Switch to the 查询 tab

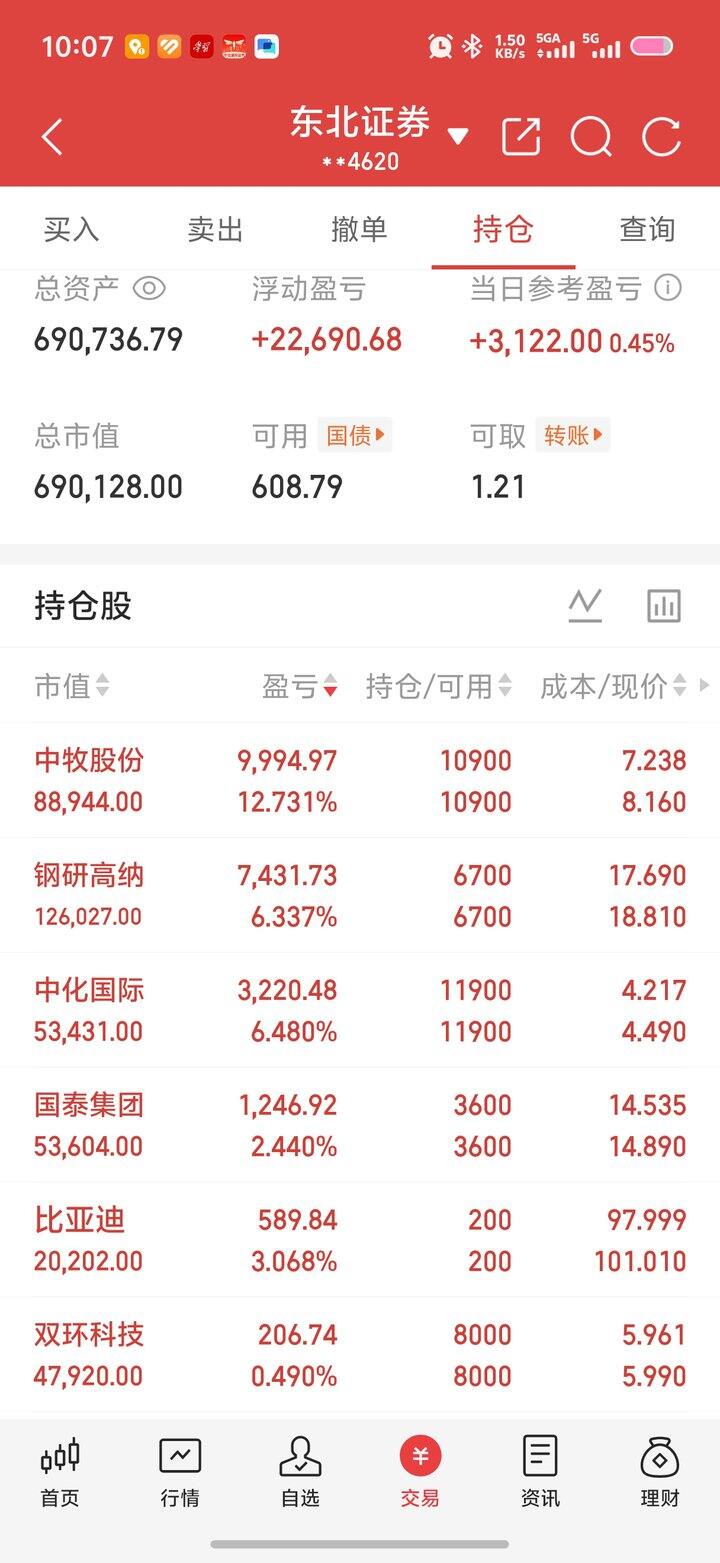point(650,228)
